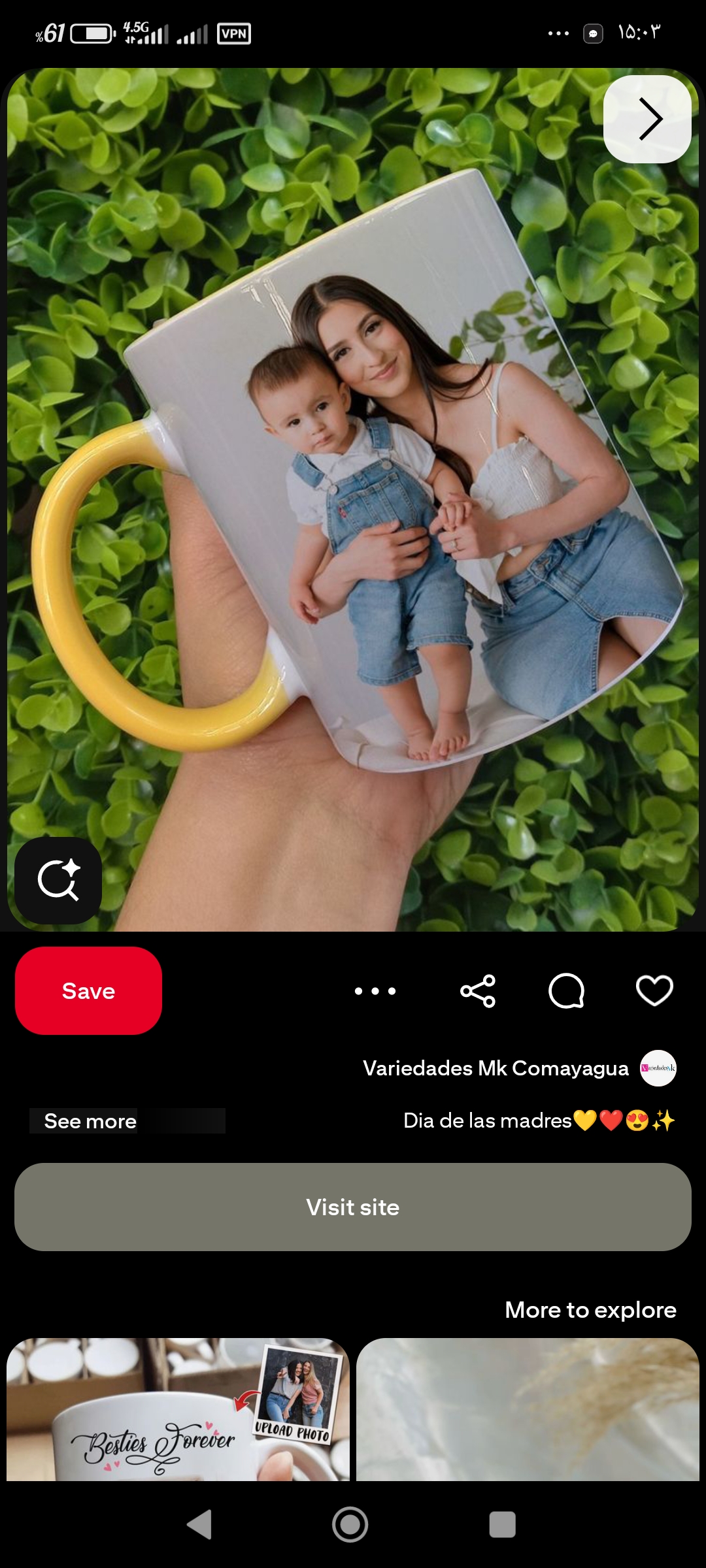Go back using the arrow button
Screen dimensions: 706x1568
(x=647, y=119)
